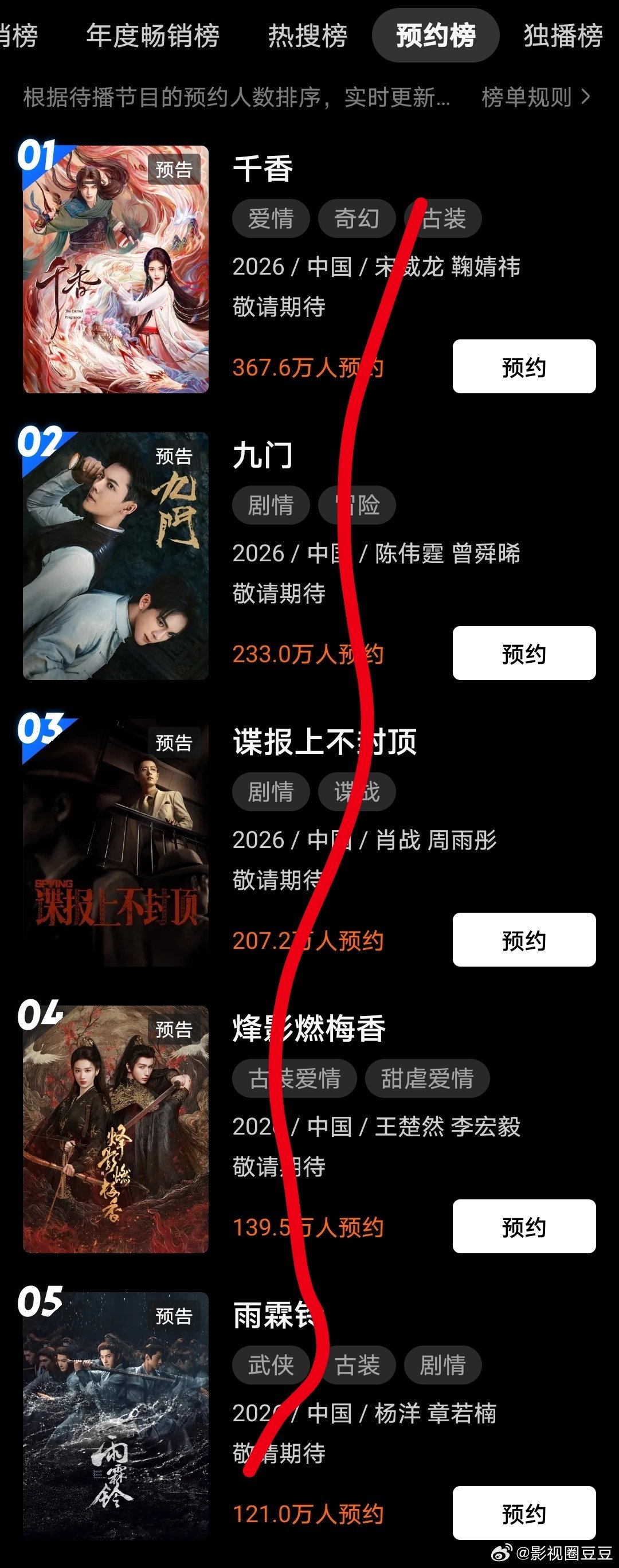This screenshot has width=619, height=1568.
Task: Click the 甜虐爱情 tag under 烽影燃梅香
Action: (x=426, y=1078)
